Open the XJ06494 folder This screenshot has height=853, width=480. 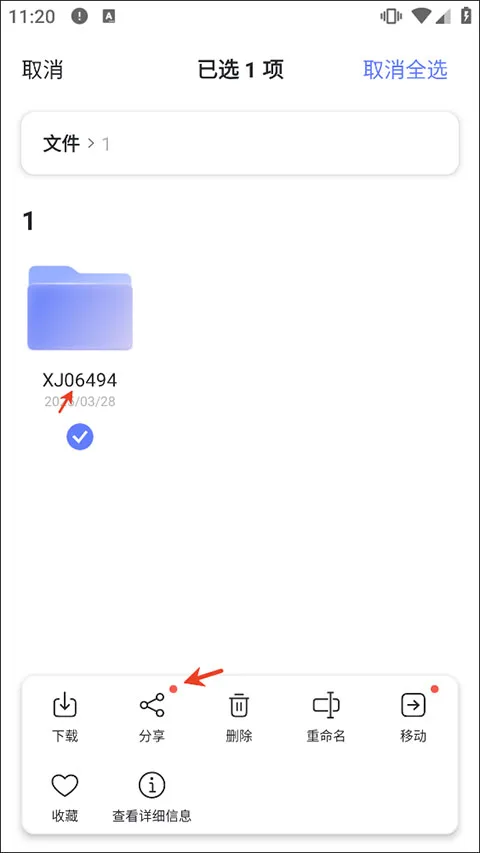(79, 308)
